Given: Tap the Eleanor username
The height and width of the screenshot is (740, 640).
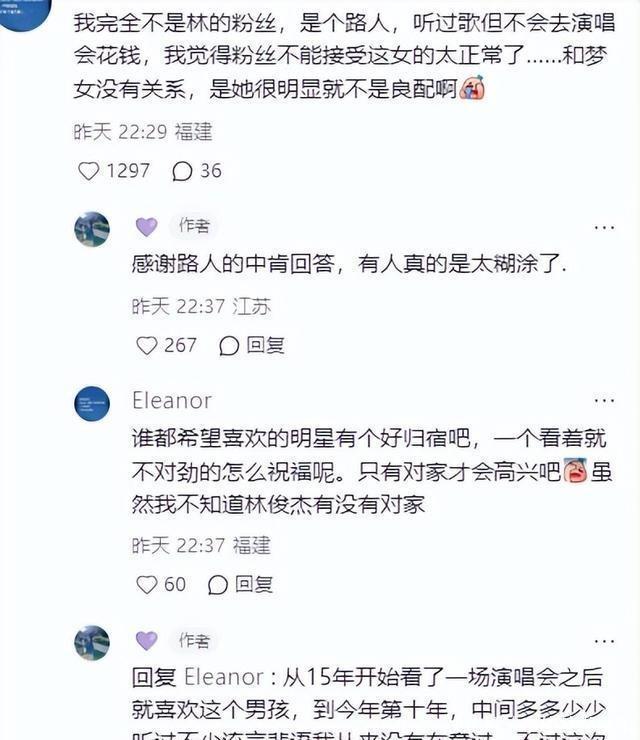Looking at the screenshot, I should pyautogui.click(x=172, y=401).
